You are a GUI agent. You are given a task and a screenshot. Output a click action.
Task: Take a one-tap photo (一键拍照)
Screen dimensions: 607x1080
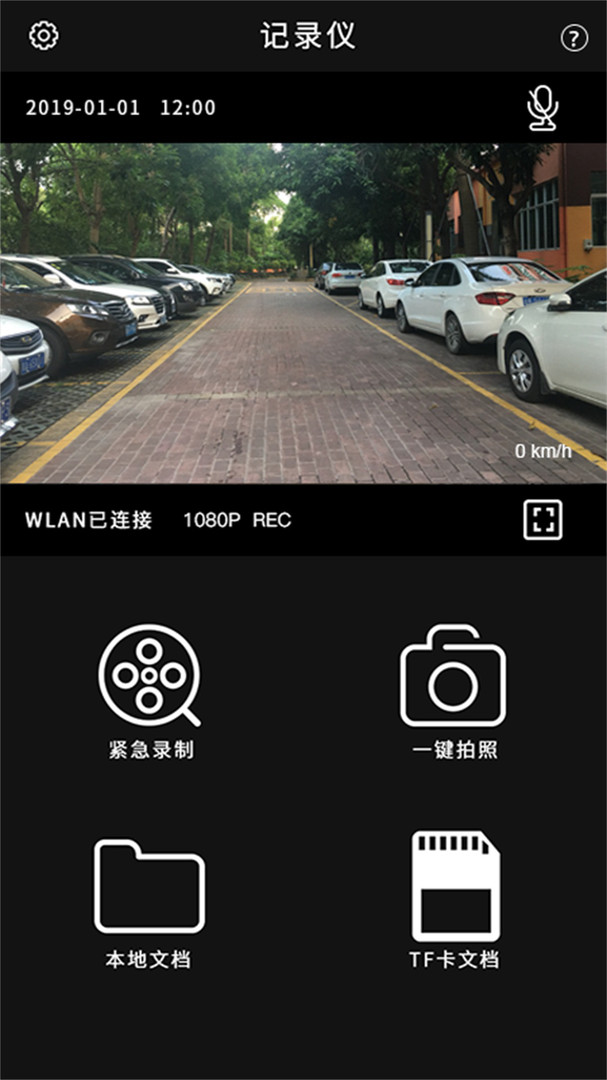pyautogui.click(x=453, y=692)
